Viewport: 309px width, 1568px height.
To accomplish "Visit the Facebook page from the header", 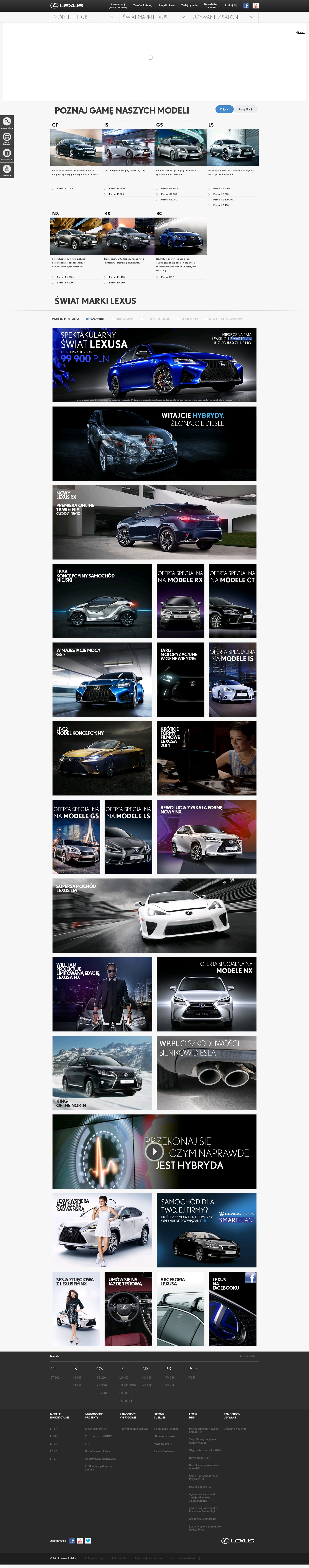I will pyautogui.click(x=246, y=5).
